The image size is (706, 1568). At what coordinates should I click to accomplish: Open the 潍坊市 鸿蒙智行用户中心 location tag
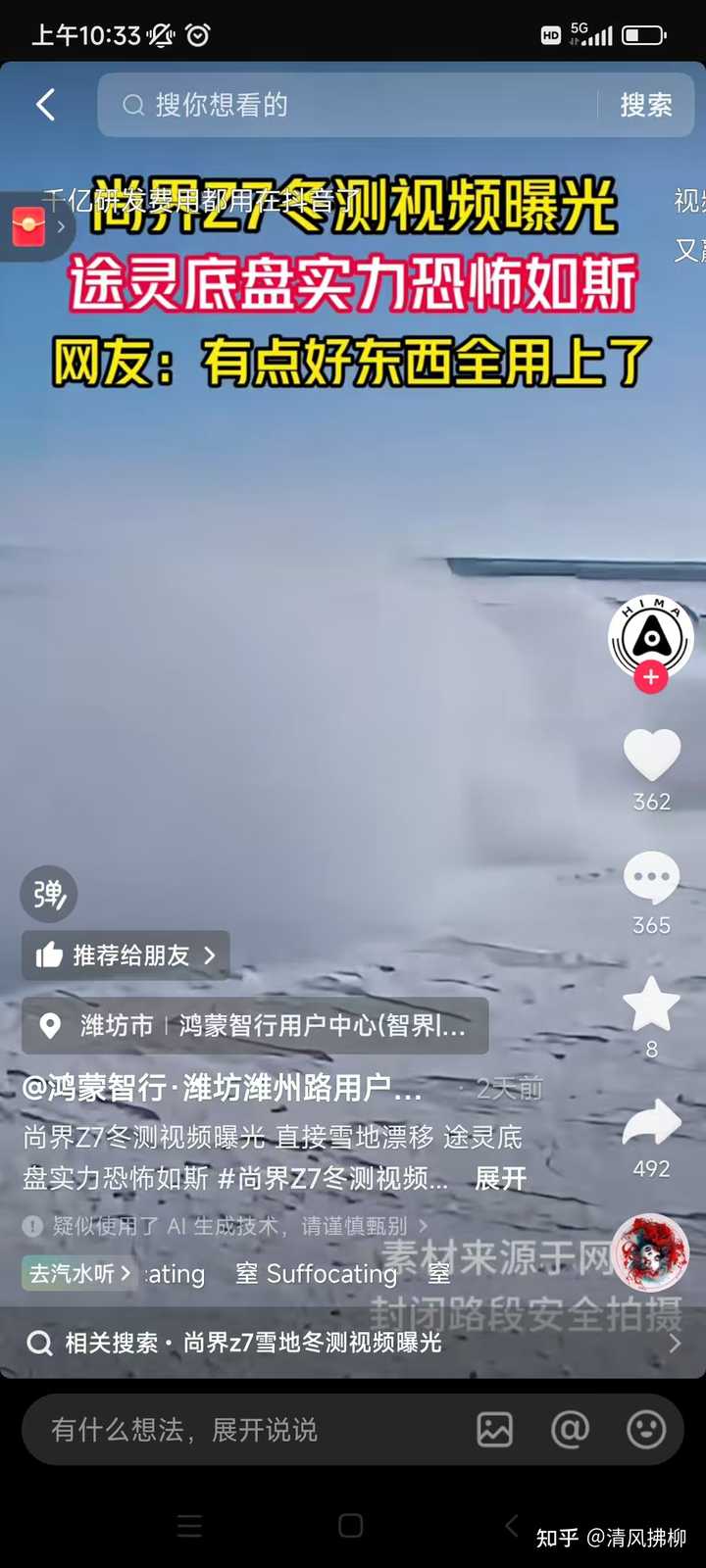255,1026
